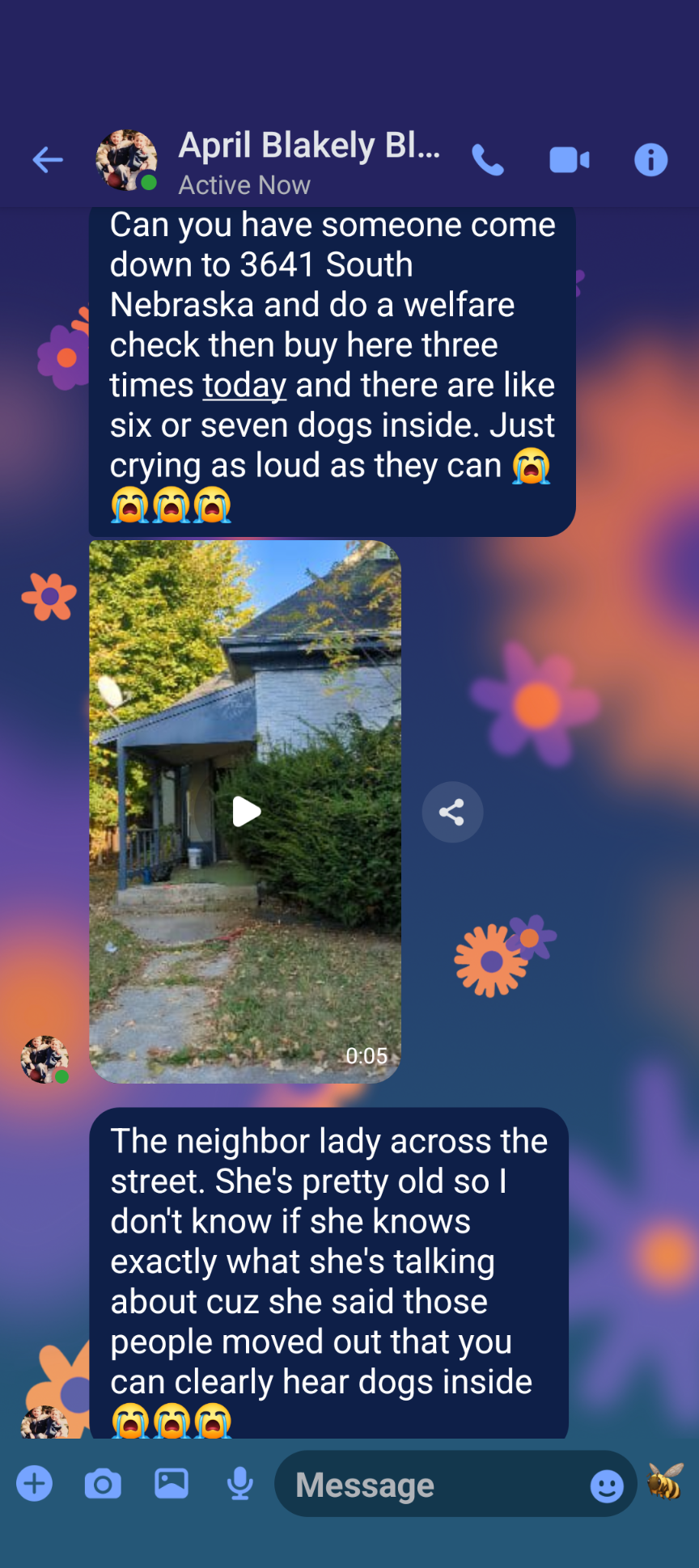Send the bee quick reaction
The image size is (699, 1568).
(x=665, y=1481)
